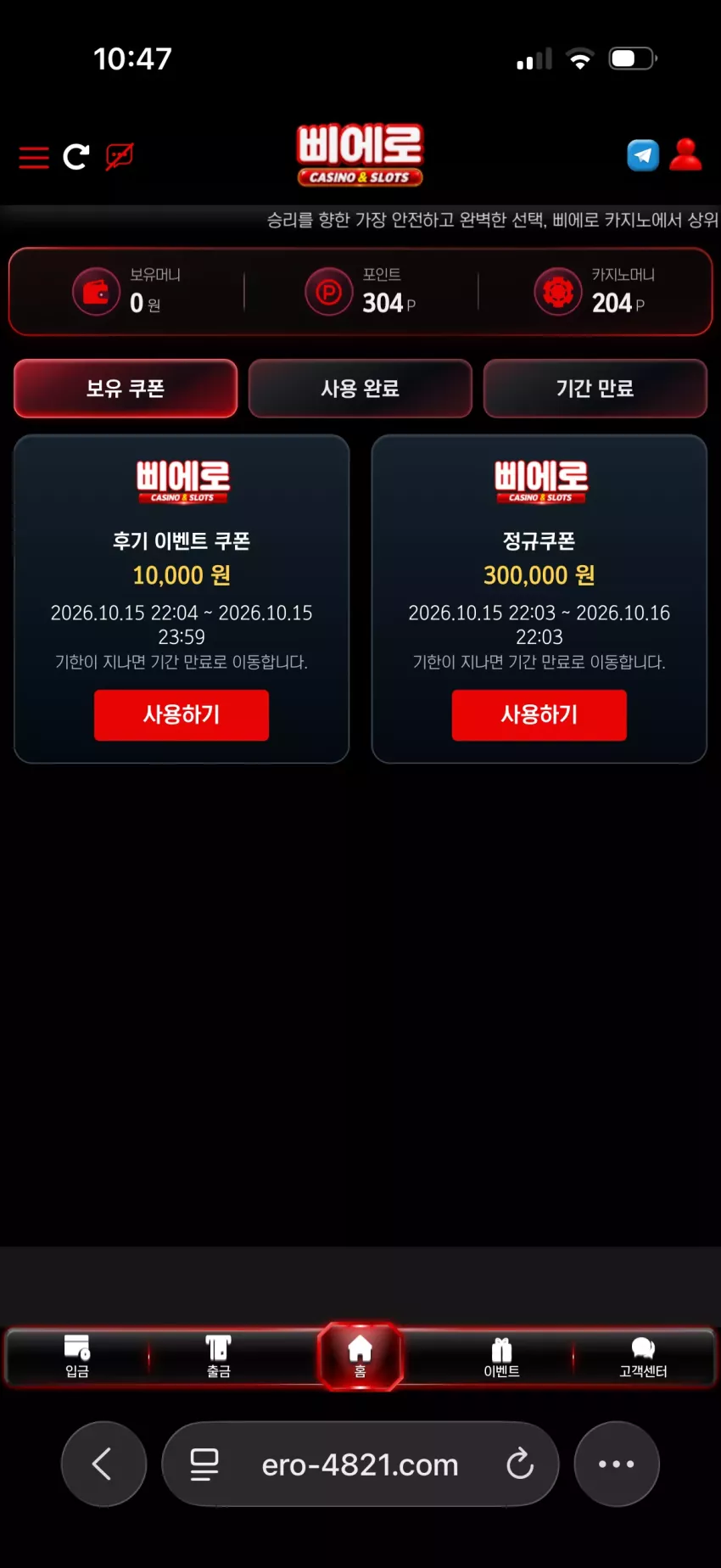Use the 후기 이벤트 쿠폰 via 사용하기
The width and height of the screenshot is (721, 1568).
click(x=182, y=714)
